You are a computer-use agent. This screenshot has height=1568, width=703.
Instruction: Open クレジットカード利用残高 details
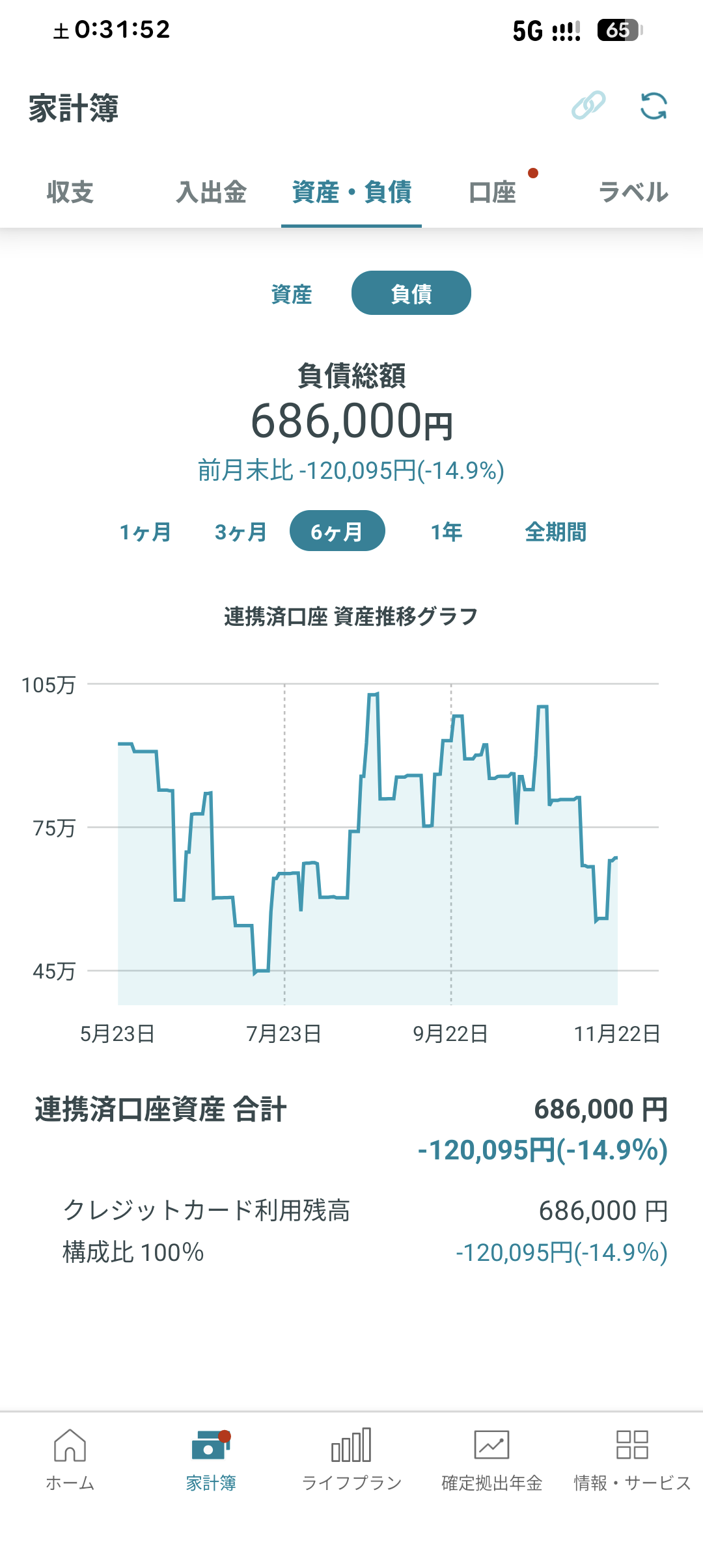point(351,1231)
